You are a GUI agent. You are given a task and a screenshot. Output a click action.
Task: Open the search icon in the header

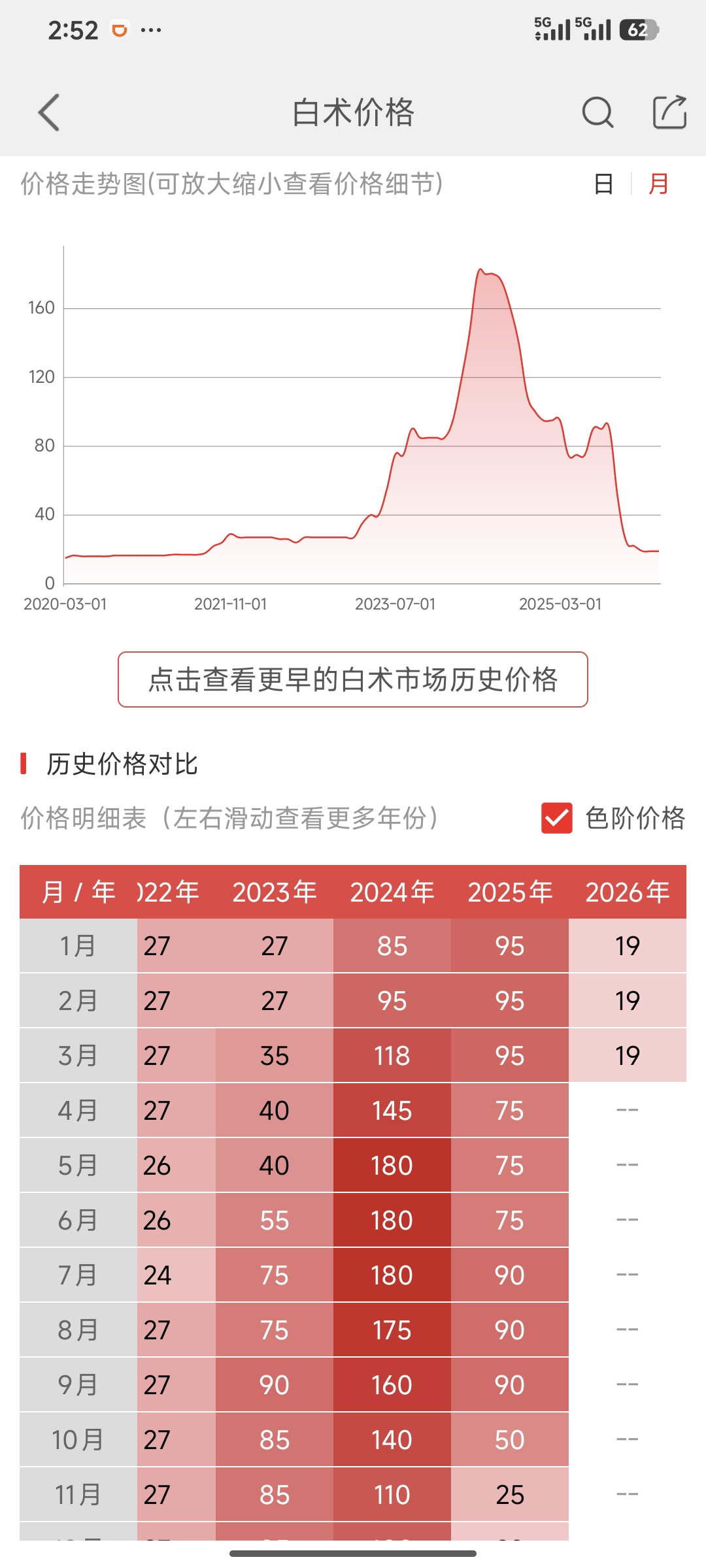[x=597, y=112]
